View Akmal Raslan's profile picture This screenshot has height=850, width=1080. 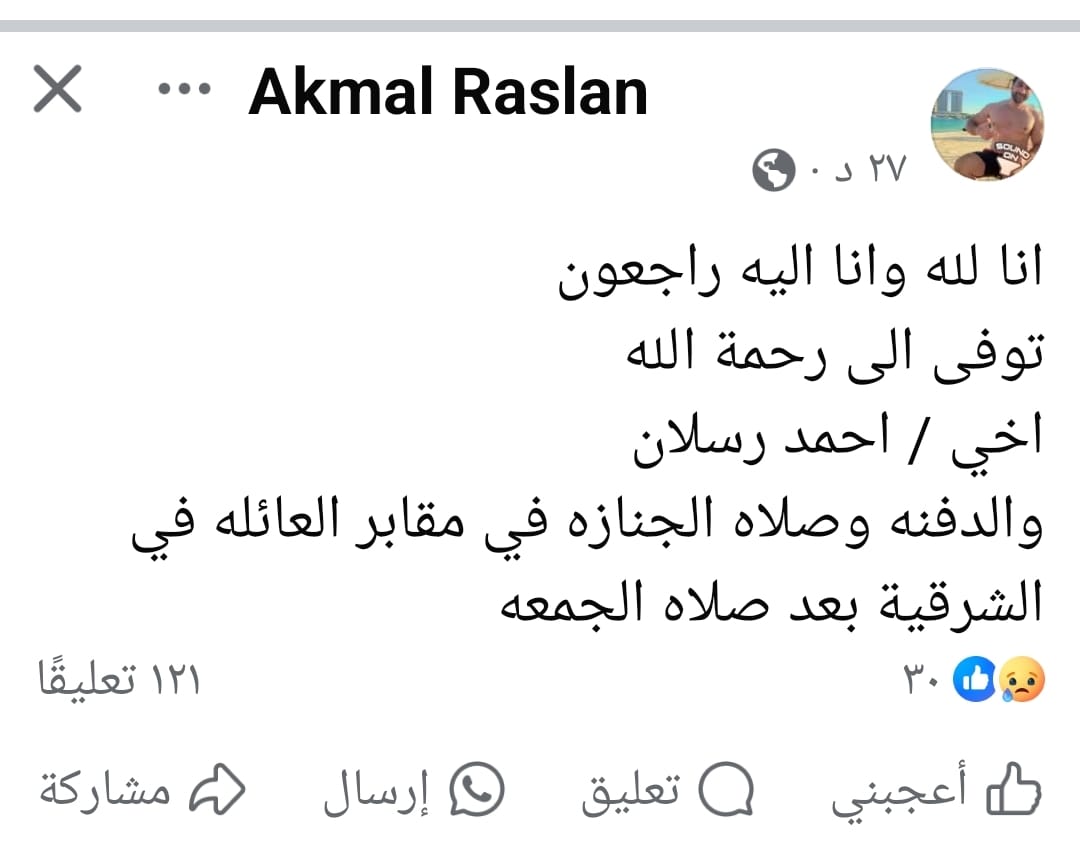tap(987, 126)
